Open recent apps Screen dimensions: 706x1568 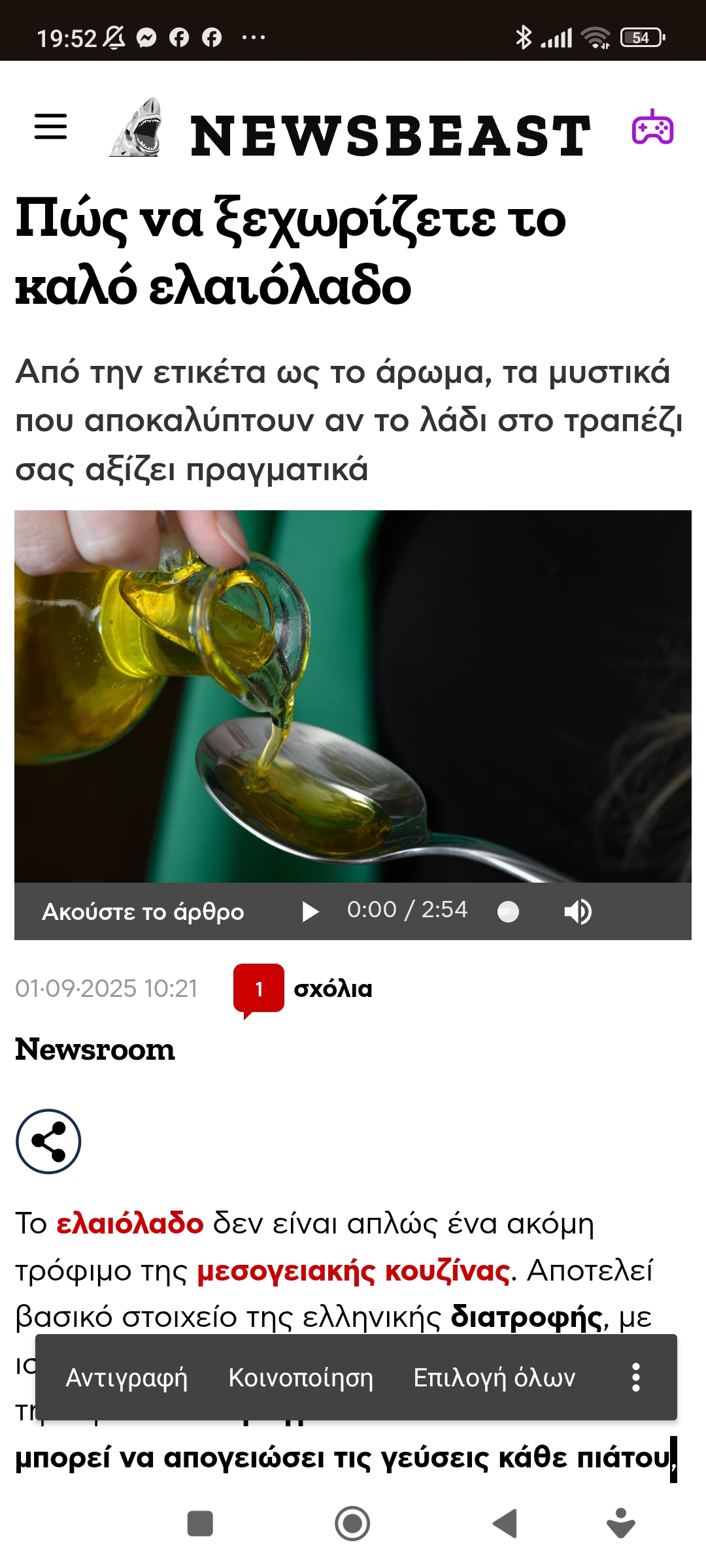click(x=200, y=1524)
